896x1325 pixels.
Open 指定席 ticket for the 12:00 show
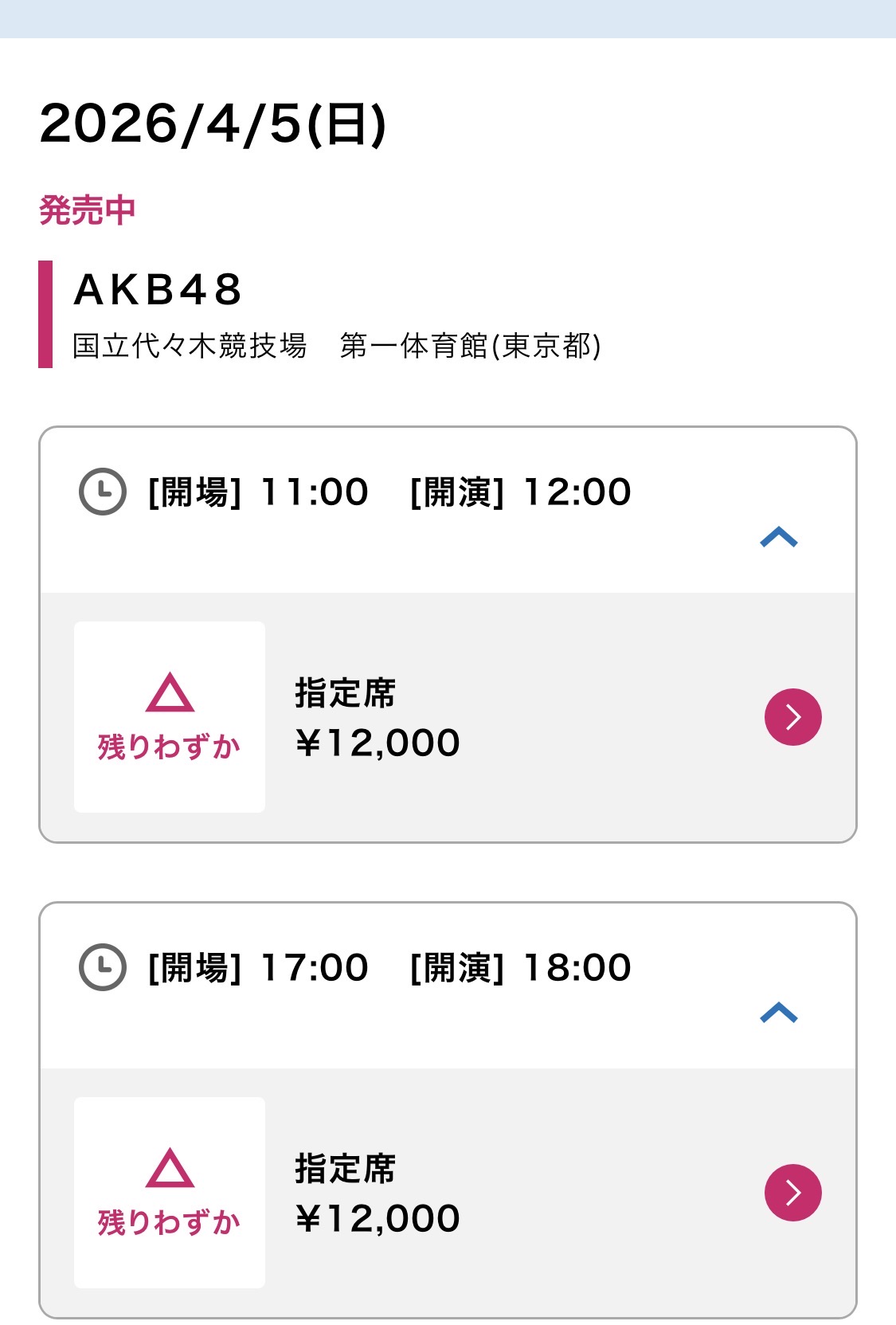click(x=792, y=717)
